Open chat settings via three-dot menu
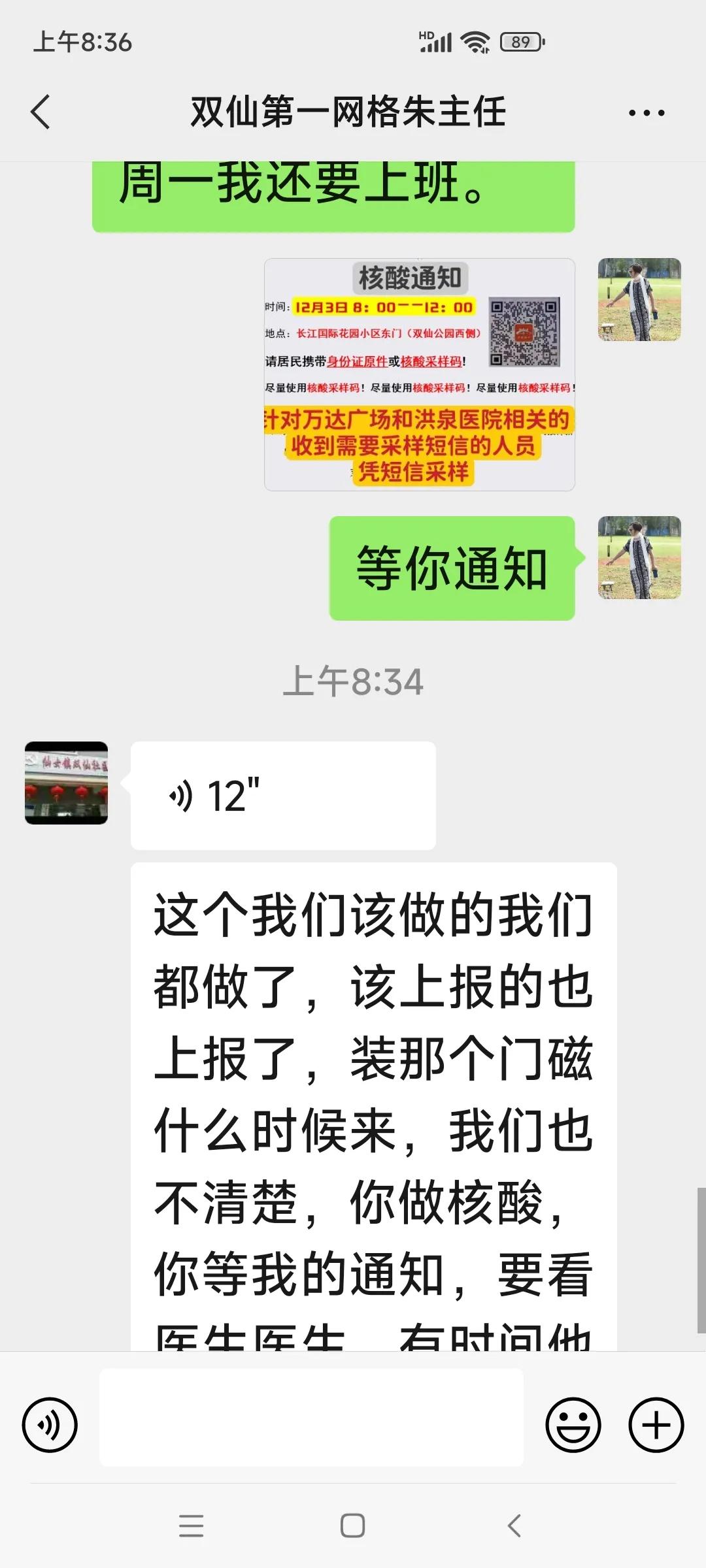The image size is (706, 1568). (x=646, y=111)
